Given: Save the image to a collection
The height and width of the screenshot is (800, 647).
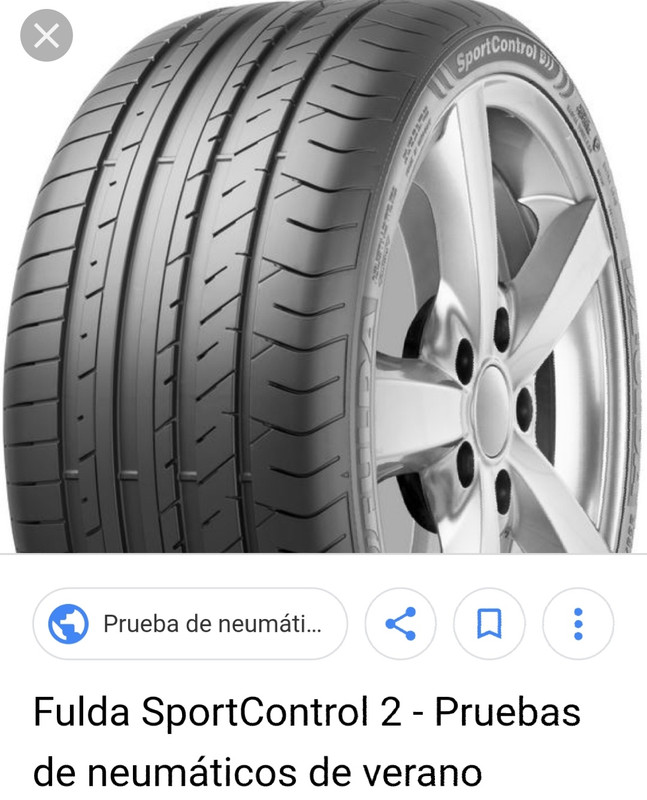Looking at the screenshot, I should (489, 624).
